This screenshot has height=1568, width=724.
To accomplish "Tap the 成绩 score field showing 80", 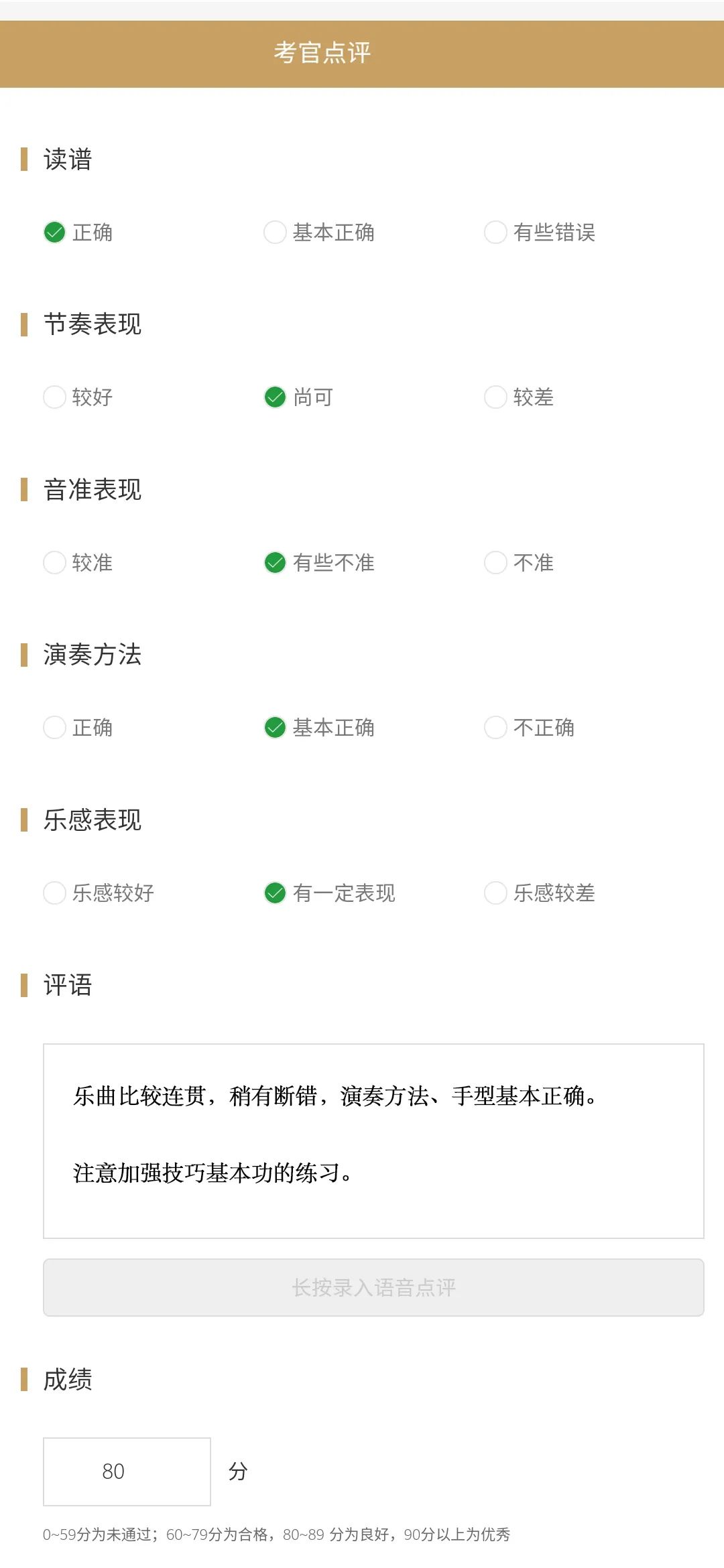I will (x=127, y=1472).
